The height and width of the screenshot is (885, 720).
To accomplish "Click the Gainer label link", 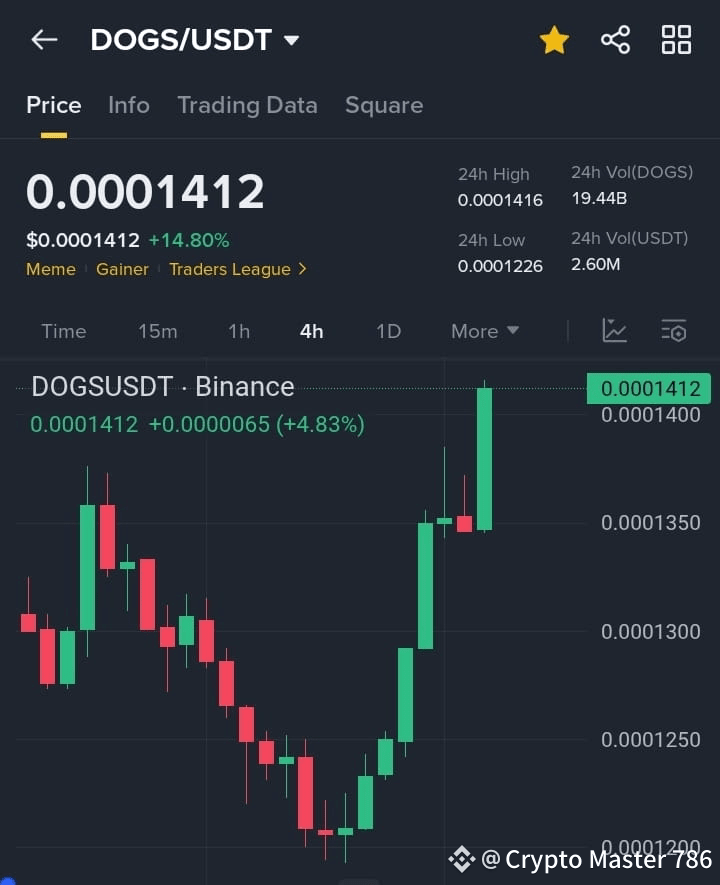I will (x=122, y=269).
